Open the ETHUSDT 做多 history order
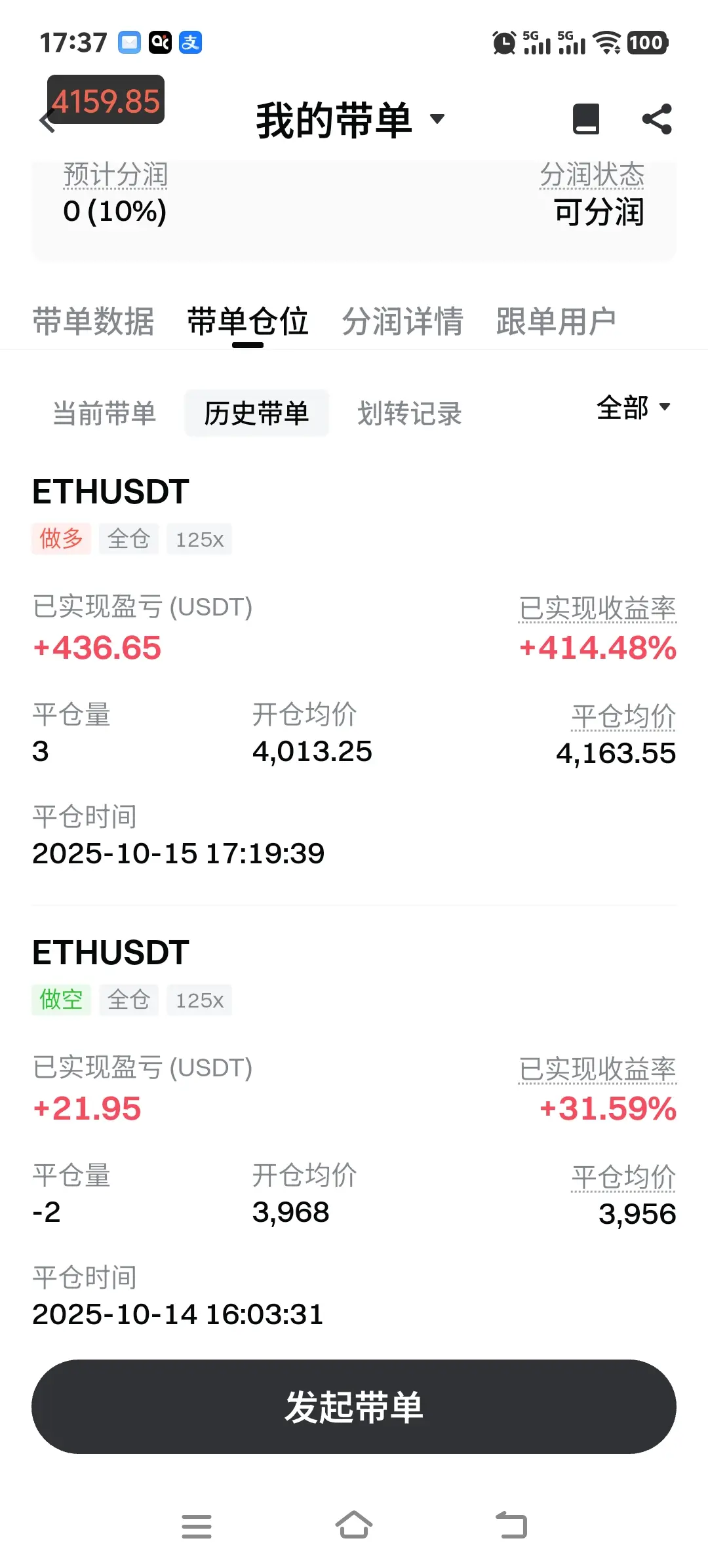Image resolution: width=708 pixels, height=1568 pixels. click(111, 492)
